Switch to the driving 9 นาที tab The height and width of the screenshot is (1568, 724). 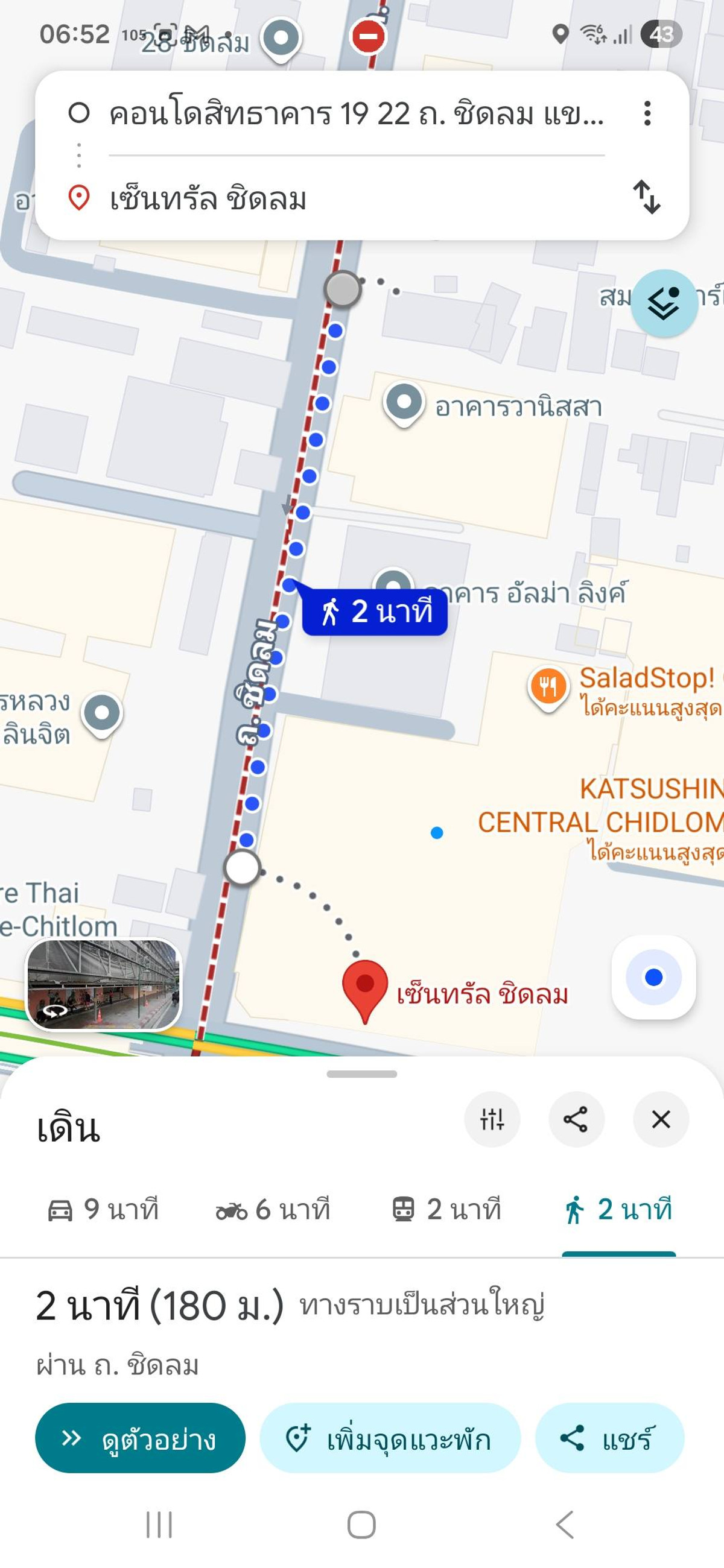pos(106,1210)
